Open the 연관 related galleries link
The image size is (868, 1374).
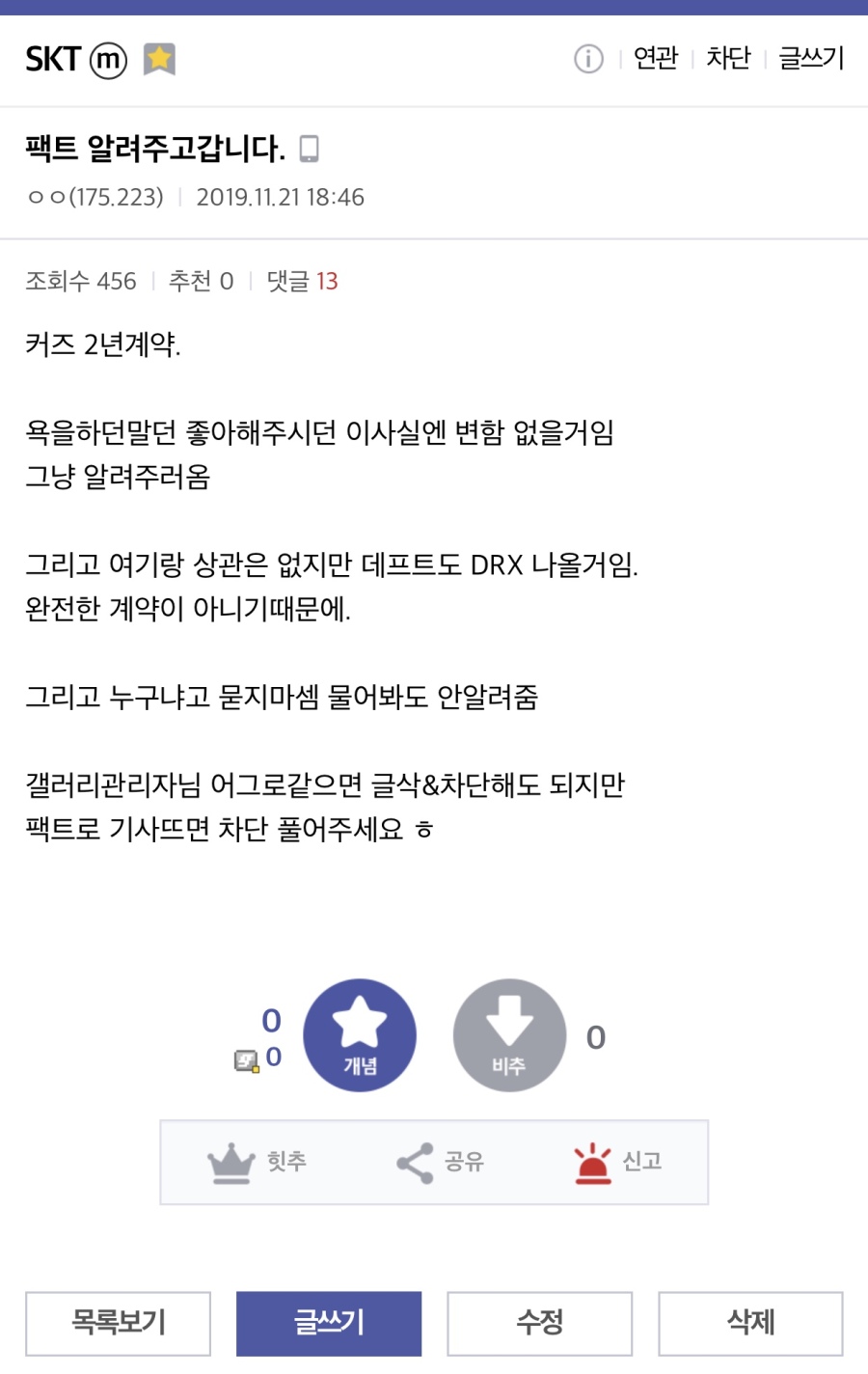[x=656, y=59]
